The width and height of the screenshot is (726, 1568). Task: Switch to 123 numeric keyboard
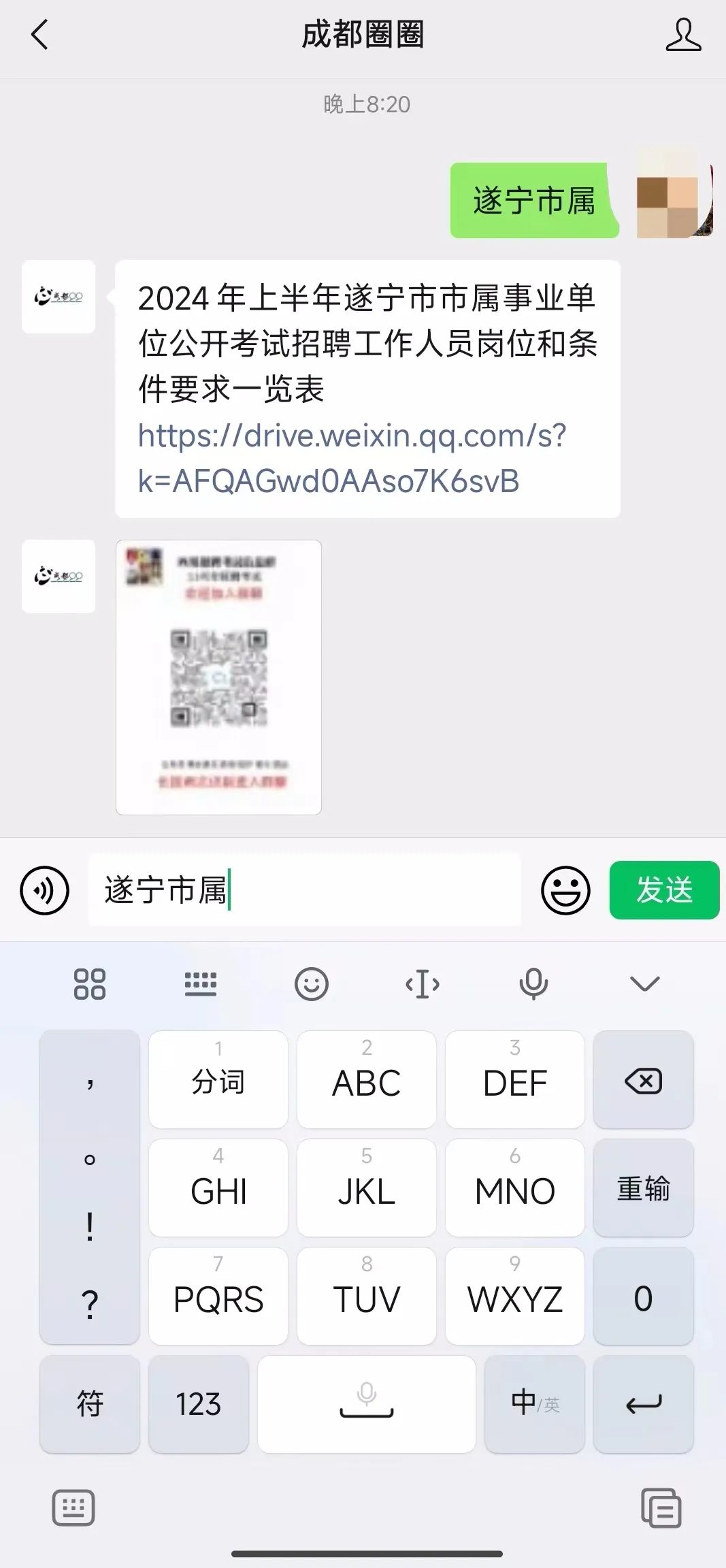199,1404
